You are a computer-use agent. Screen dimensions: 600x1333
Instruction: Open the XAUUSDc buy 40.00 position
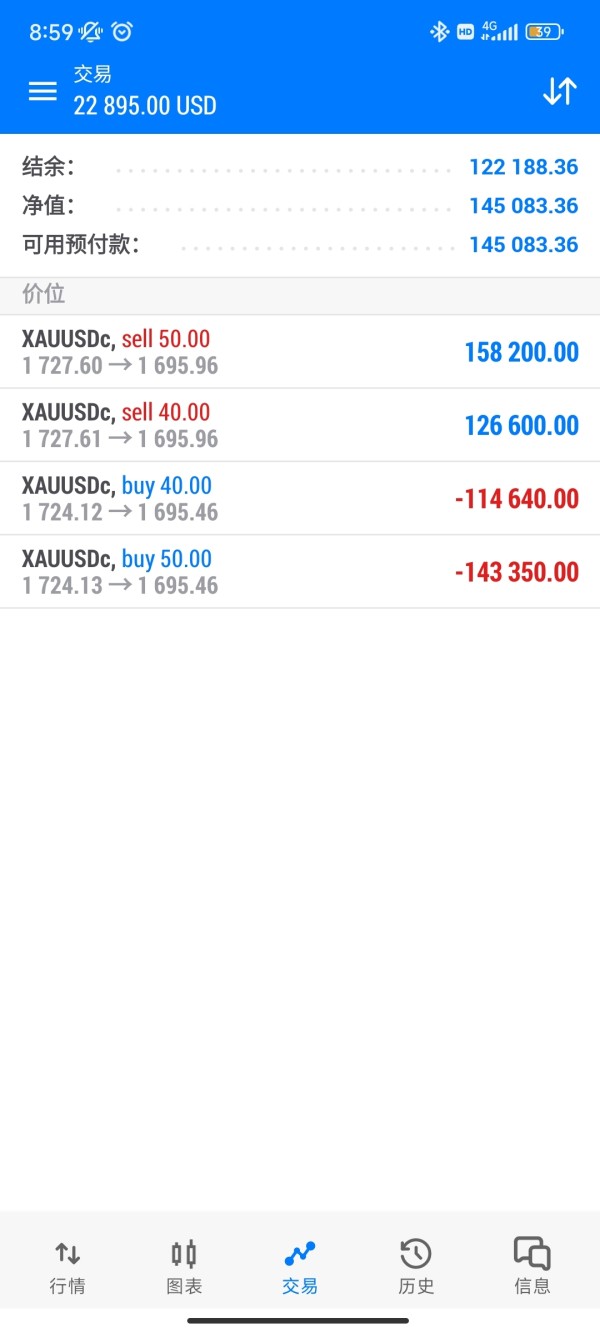tap(300, 498)
